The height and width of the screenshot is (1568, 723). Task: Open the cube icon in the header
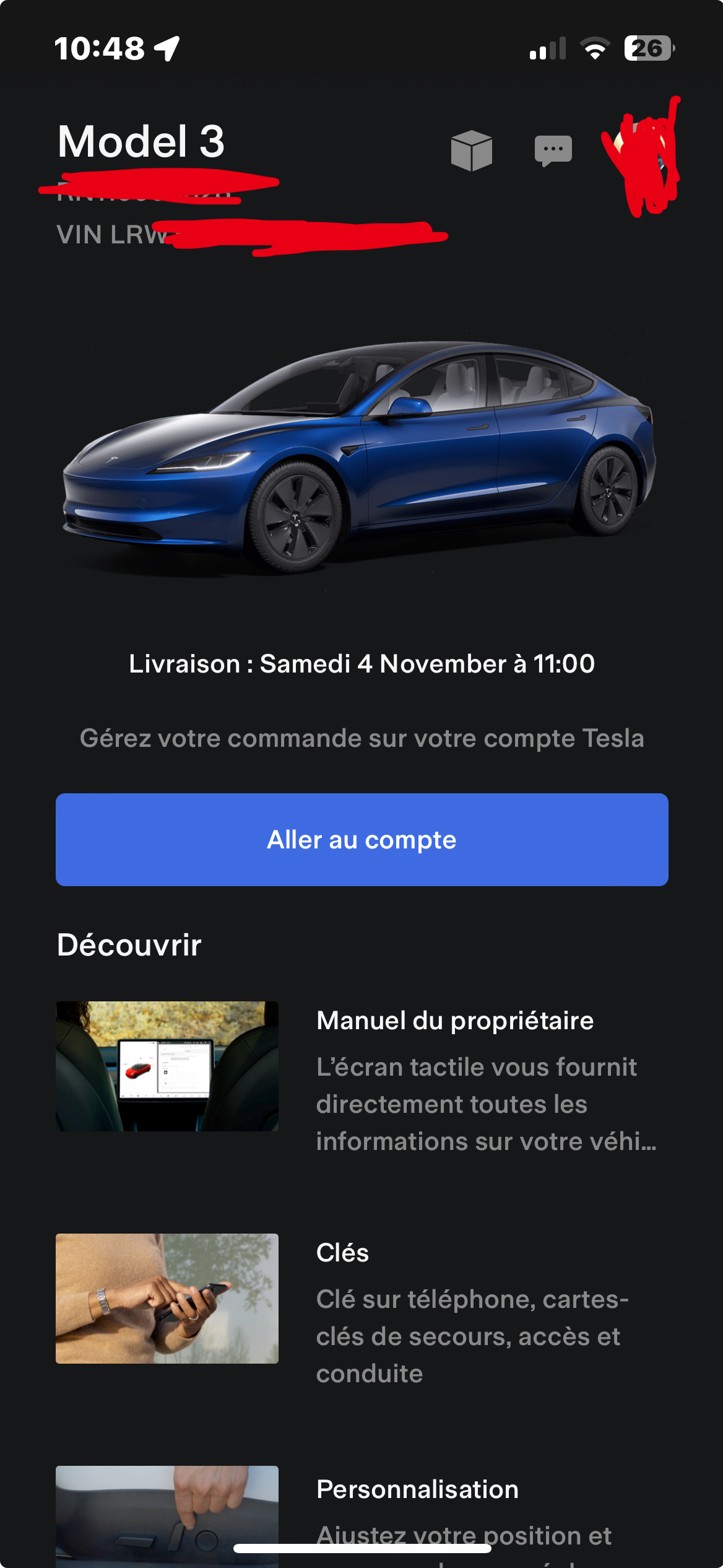(x=472, y=150)
